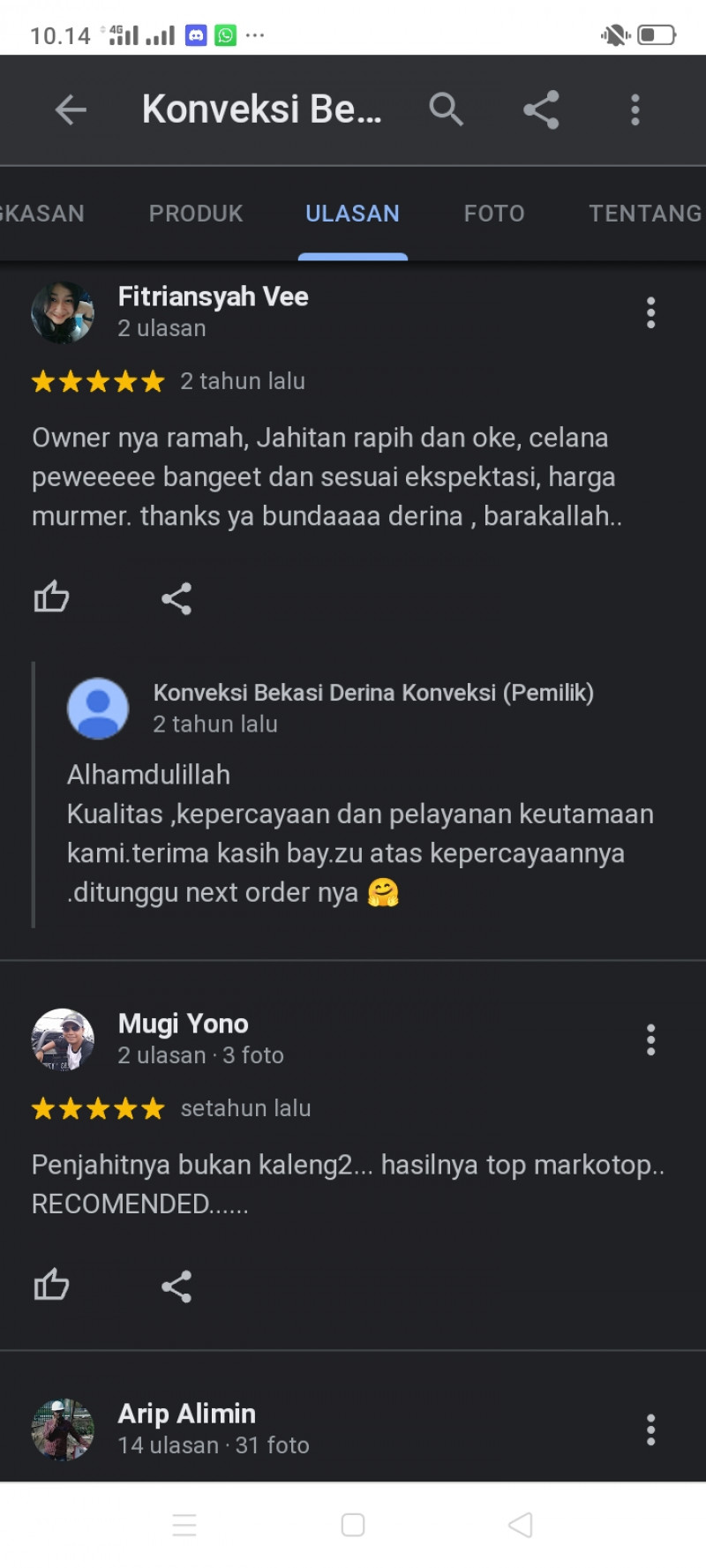Viewport: 706px width, 1568px height.
Task: Go back using the app bar arrow
Action: (x=71, y=110)
